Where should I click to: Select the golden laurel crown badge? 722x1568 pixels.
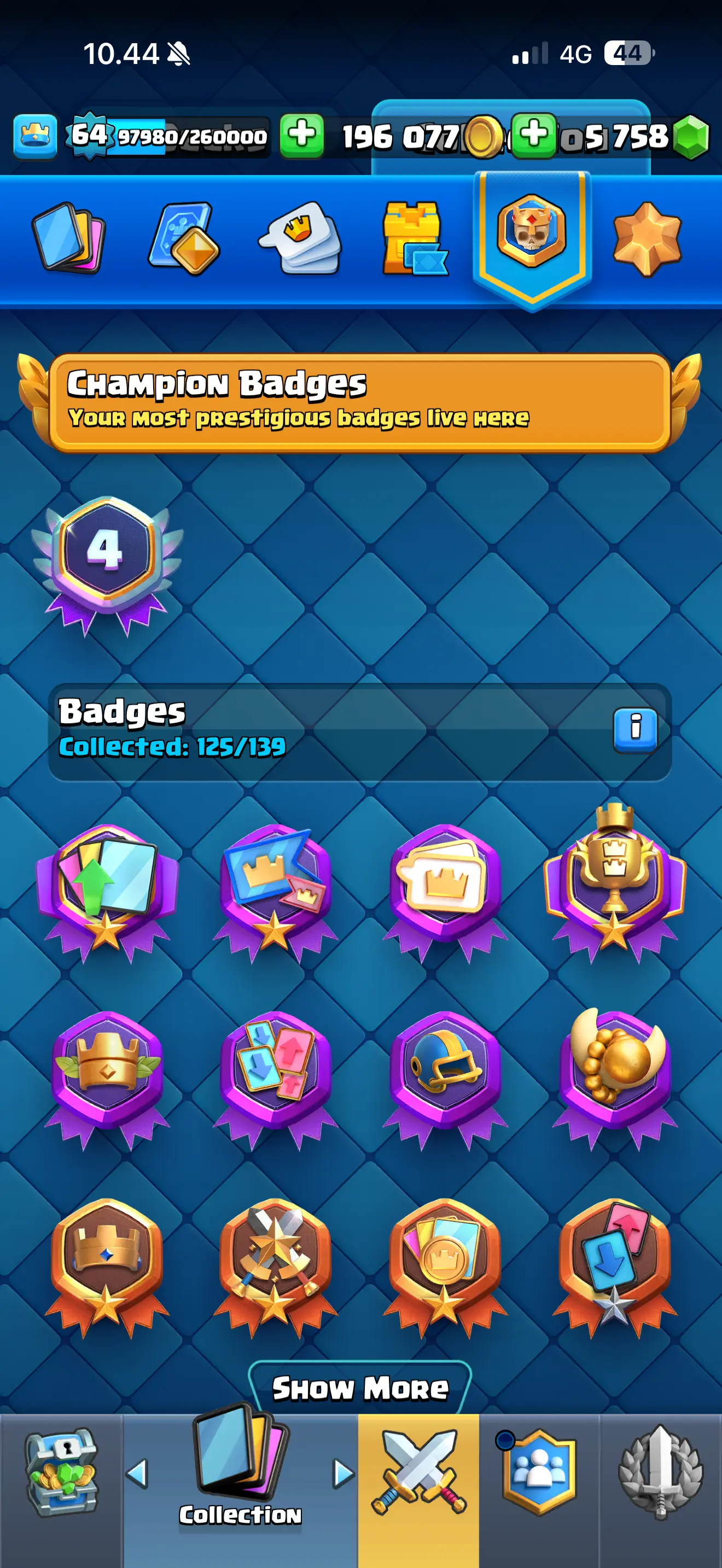[x=107, y=1079]
